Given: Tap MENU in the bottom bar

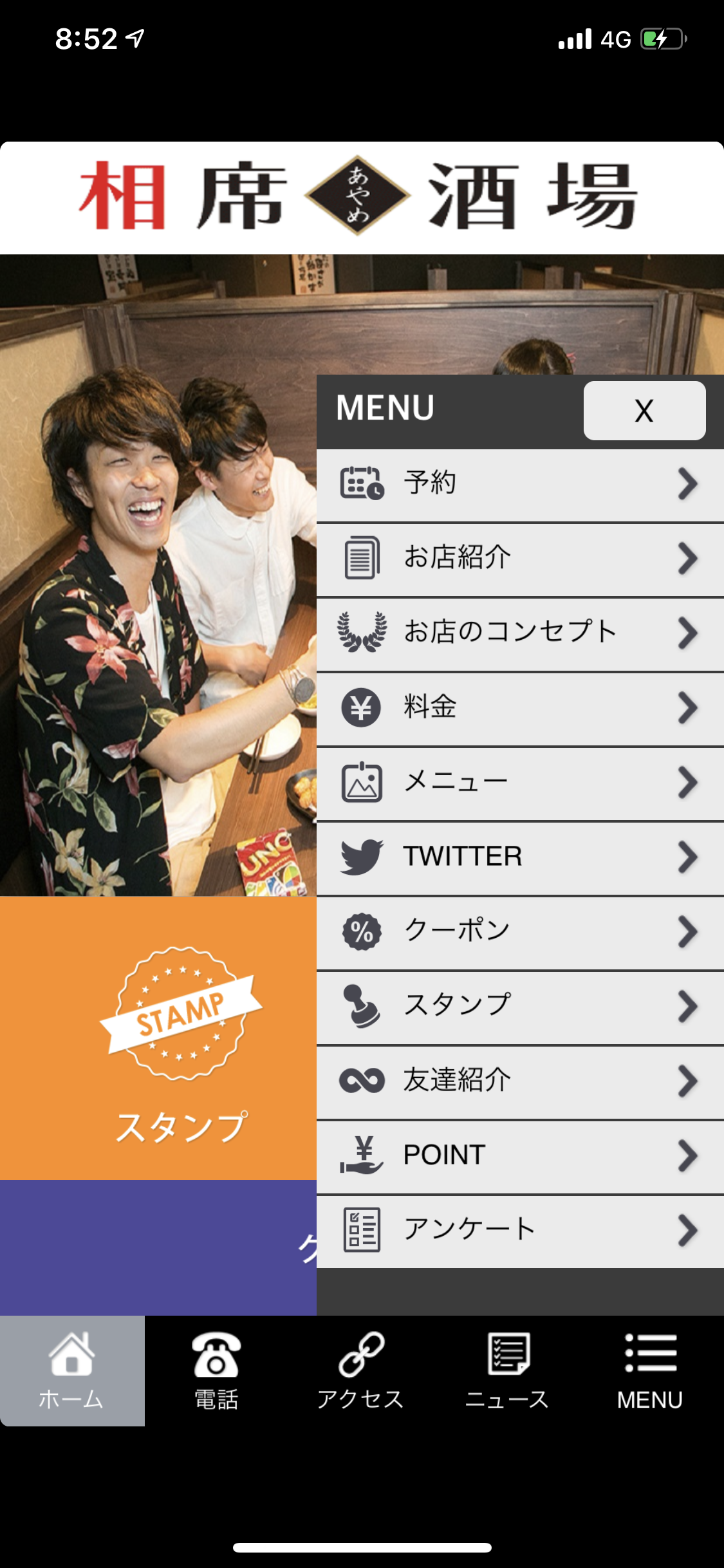Looking at the screenshot, I should (651, 1371).
